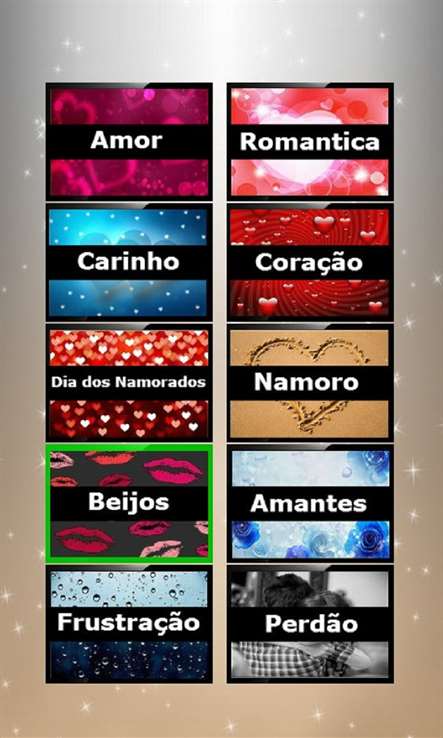The image size is (443, 738).
Task: Open the Carinho category
Action: 129,262
